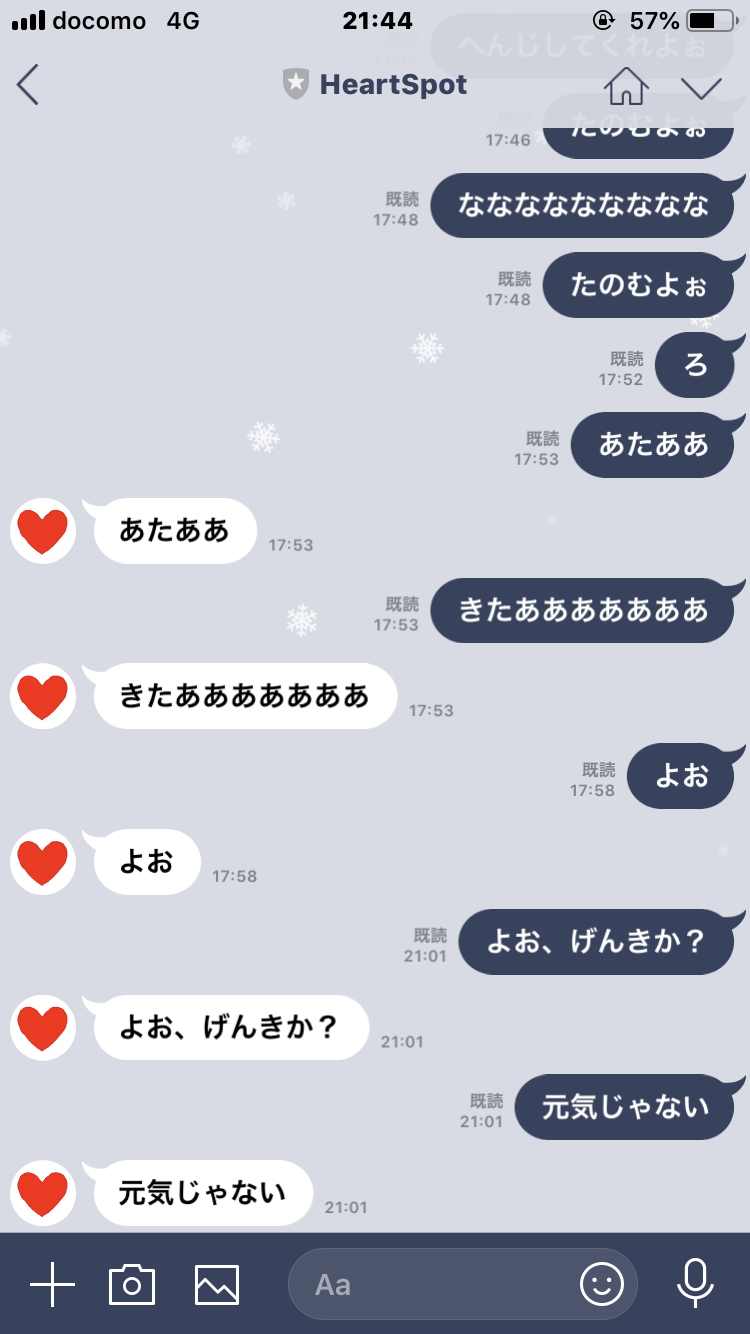Screen dimensions: 750x1334
Task: Tap the heart sticker beside あたああ
Action: click(42, 532)
